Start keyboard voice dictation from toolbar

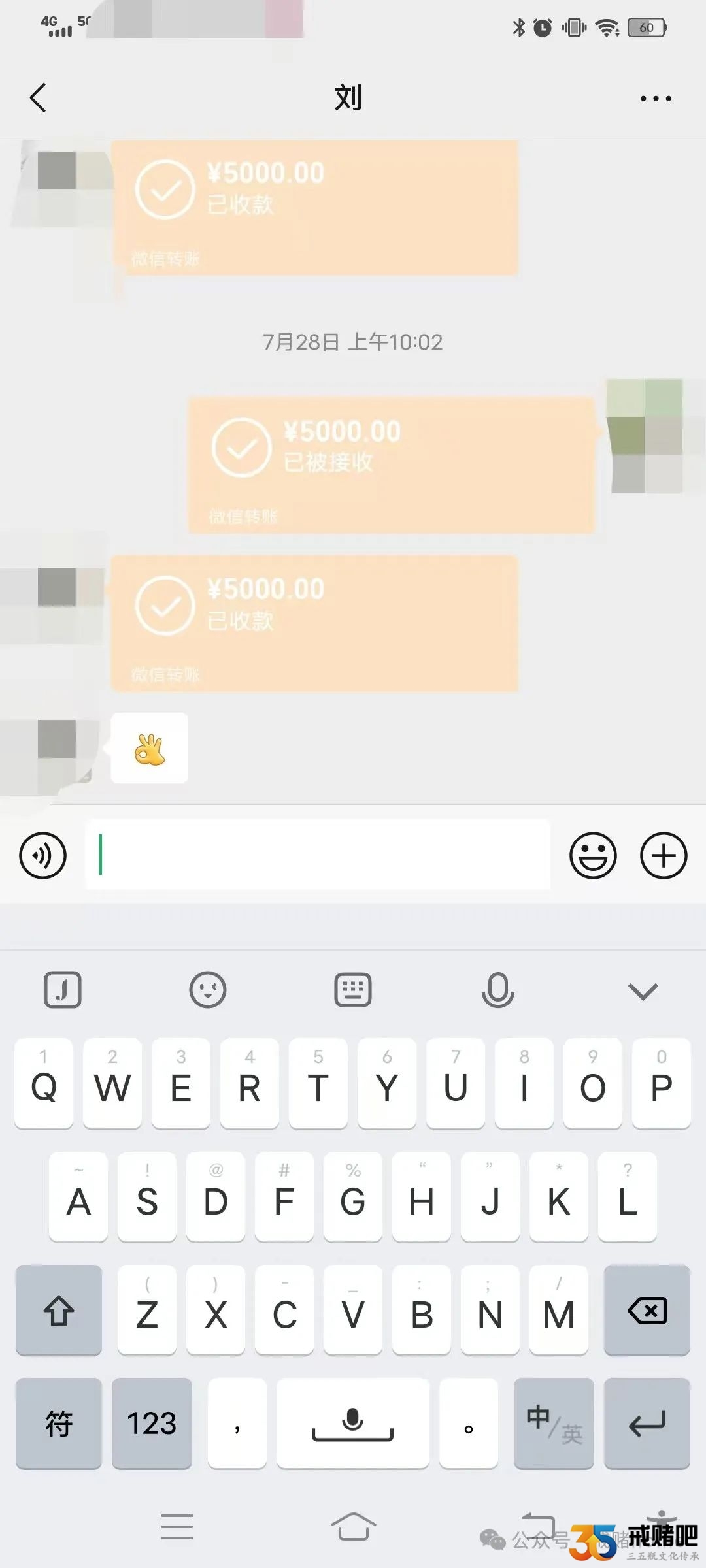point(497,990)
